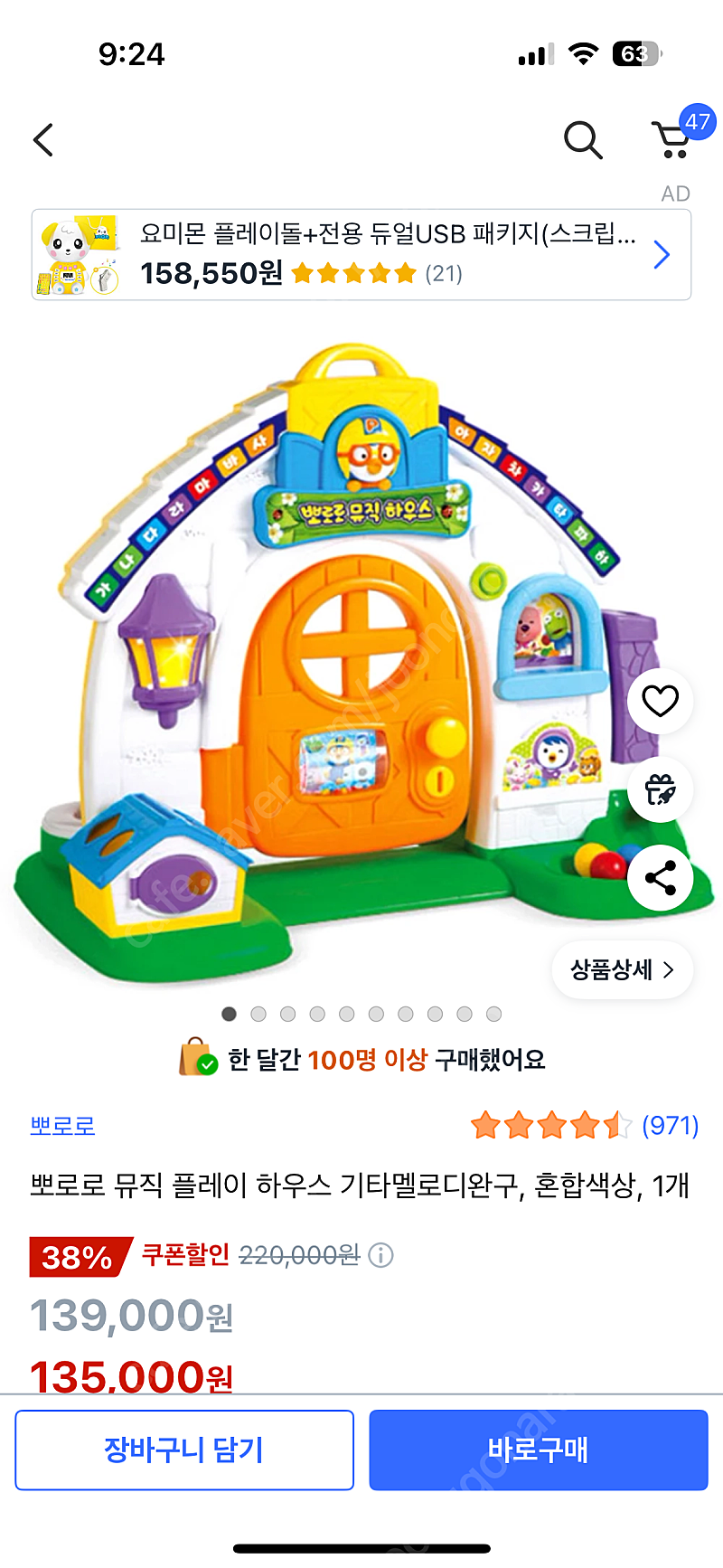Open the search magnifier
This screenshot has width=723, height=1568.
pos(583,140)
